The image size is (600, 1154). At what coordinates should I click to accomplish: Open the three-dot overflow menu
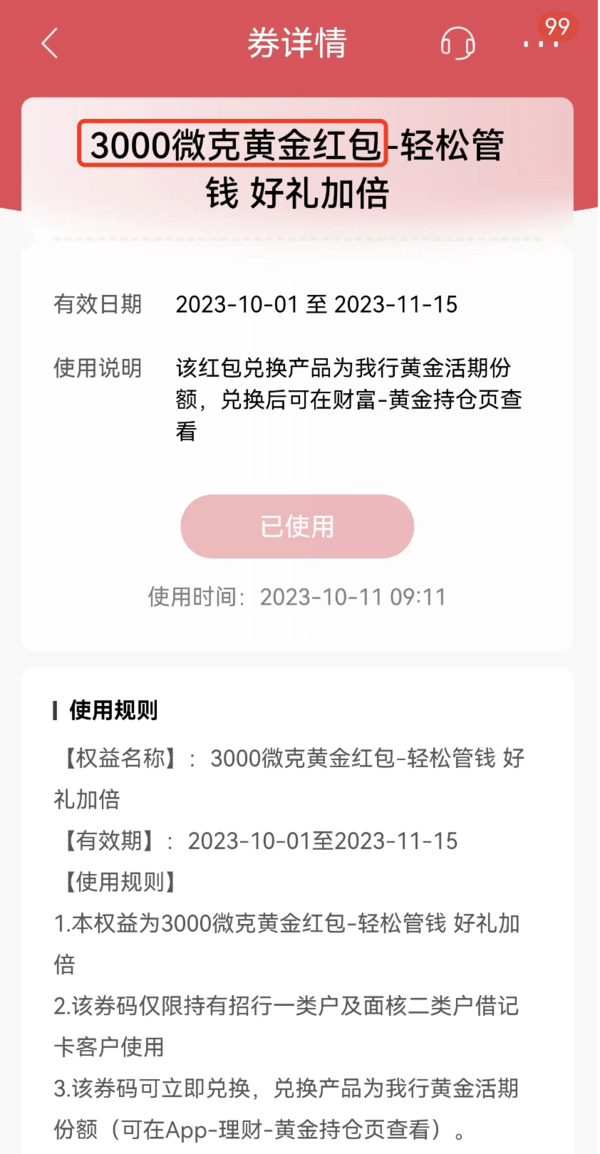pyautogui.click(x=541, y=44)
